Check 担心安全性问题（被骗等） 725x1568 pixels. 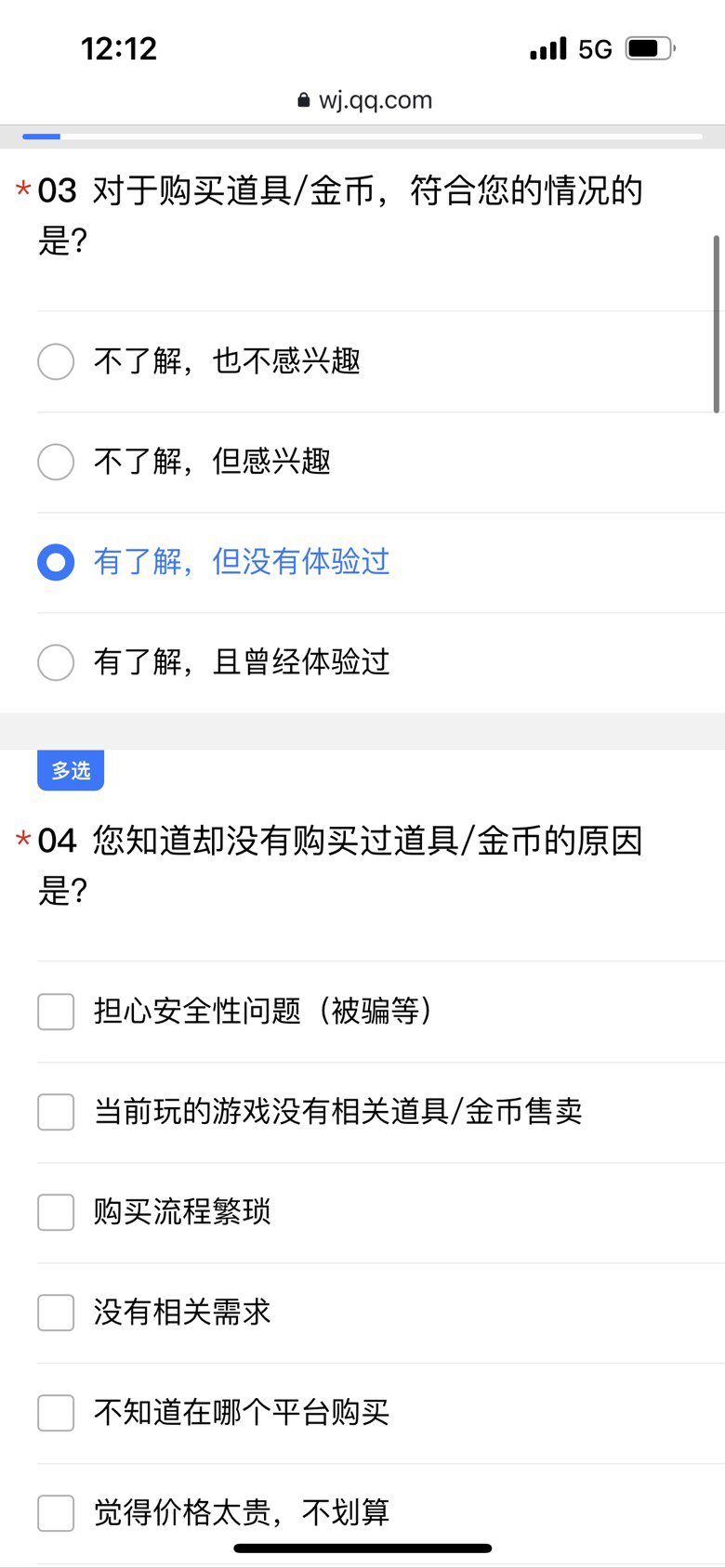pyautogui.click(x=381, y=1012)
